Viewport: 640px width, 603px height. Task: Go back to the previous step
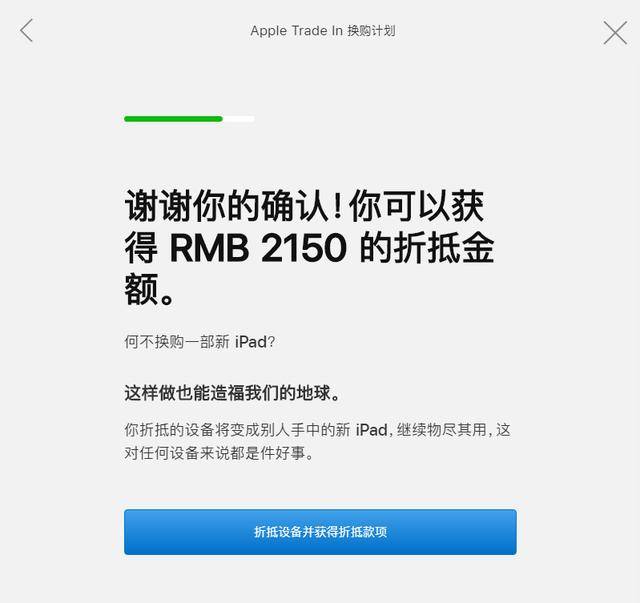[x=26, y=31]
